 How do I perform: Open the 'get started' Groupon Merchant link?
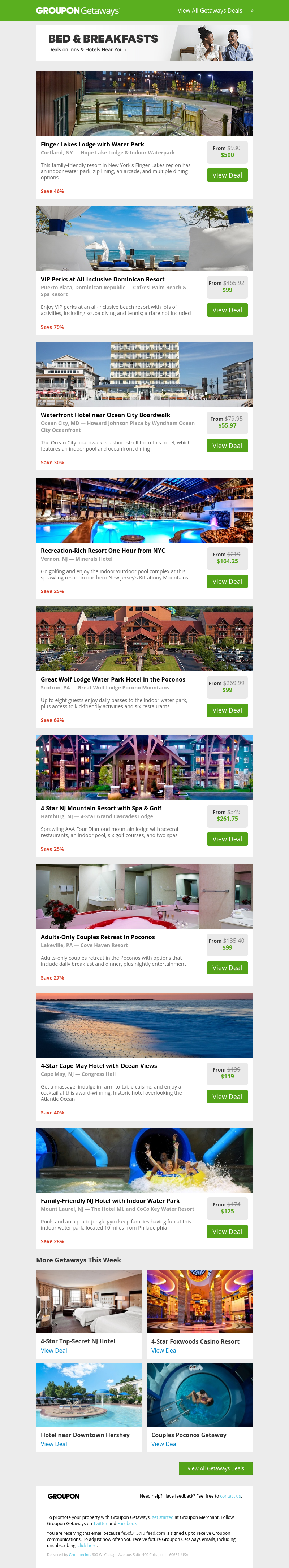coord(162,1517)
